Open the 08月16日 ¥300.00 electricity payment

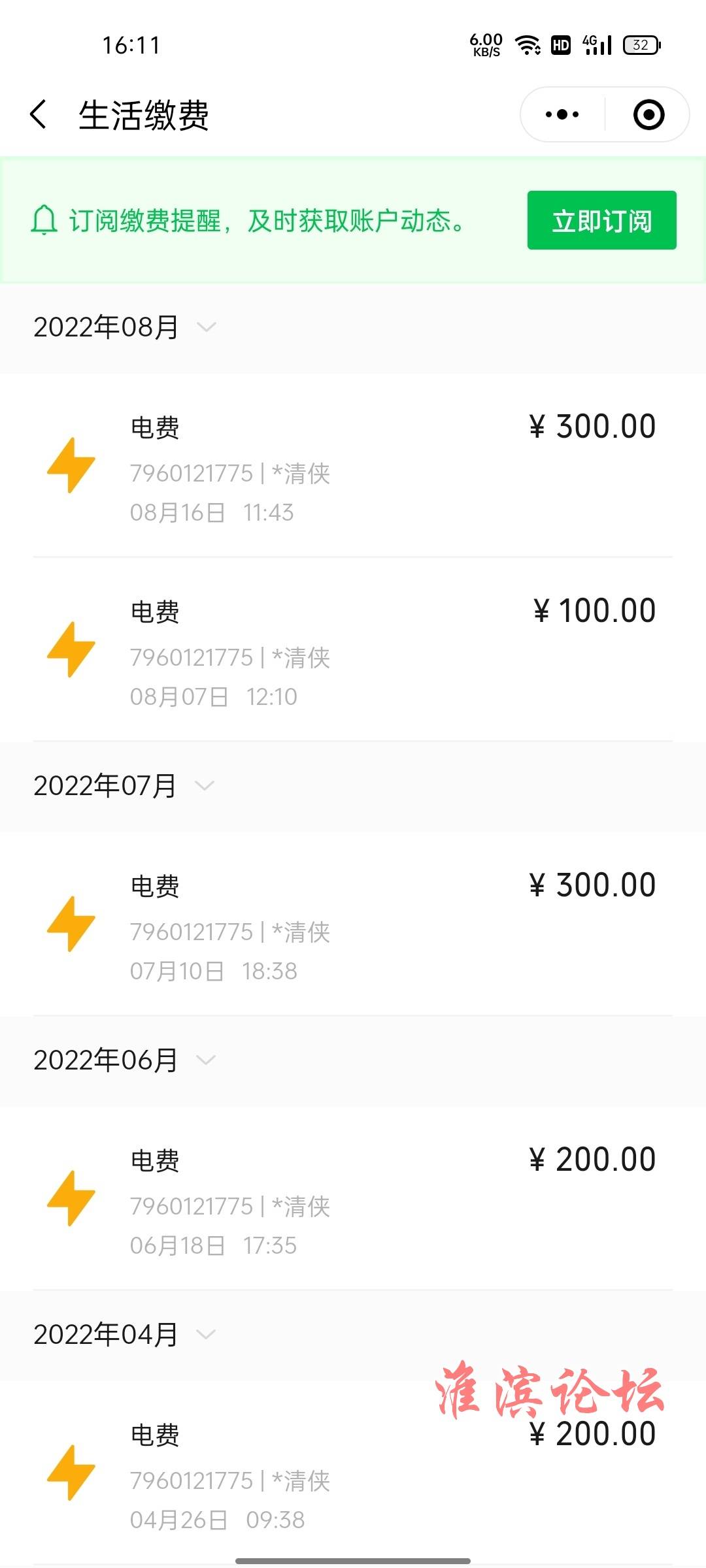tap(353, 466)
